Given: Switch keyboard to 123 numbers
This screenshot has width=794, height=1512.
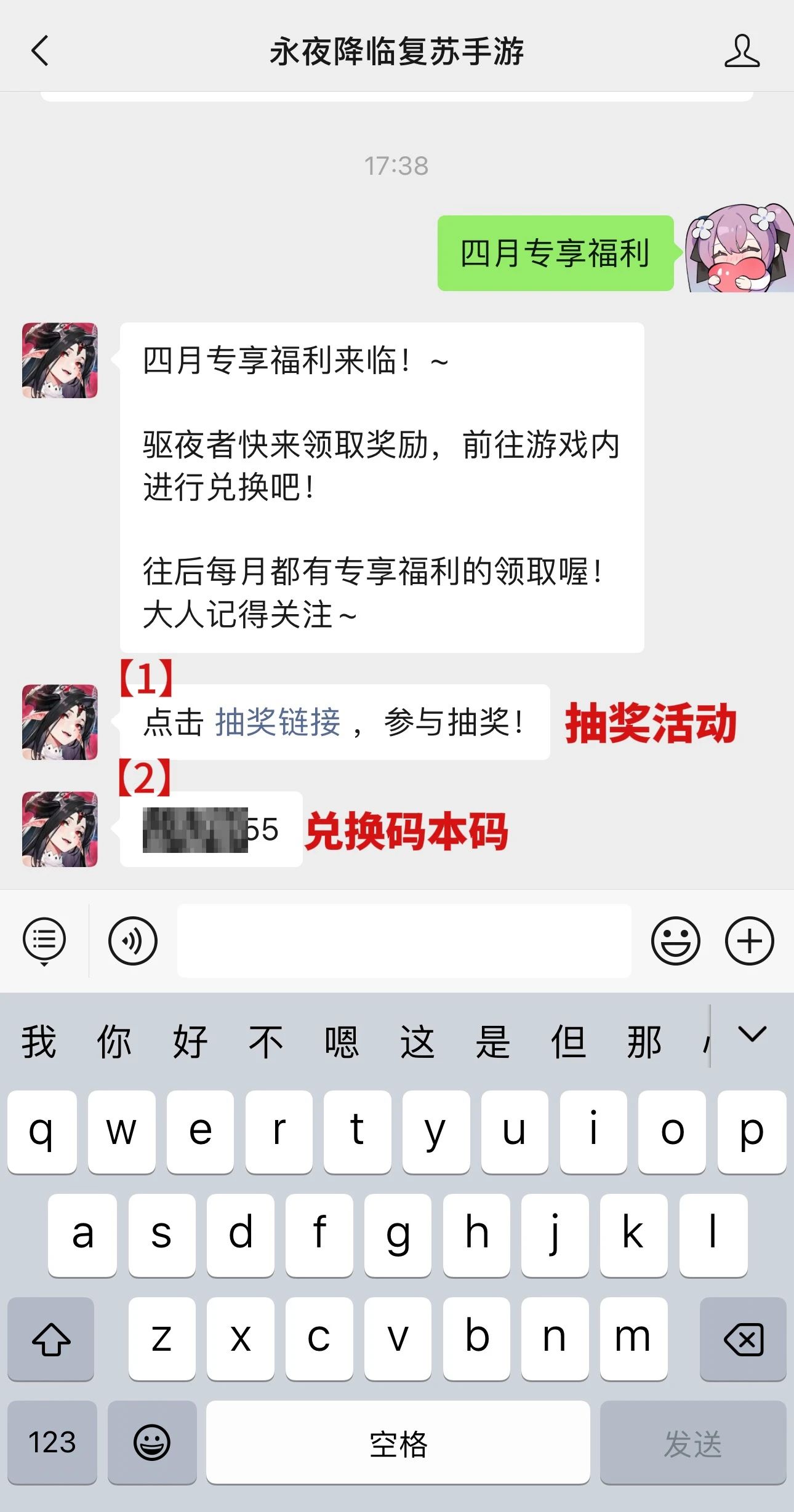Looking at the screenshot, I should click(52, 1442).
